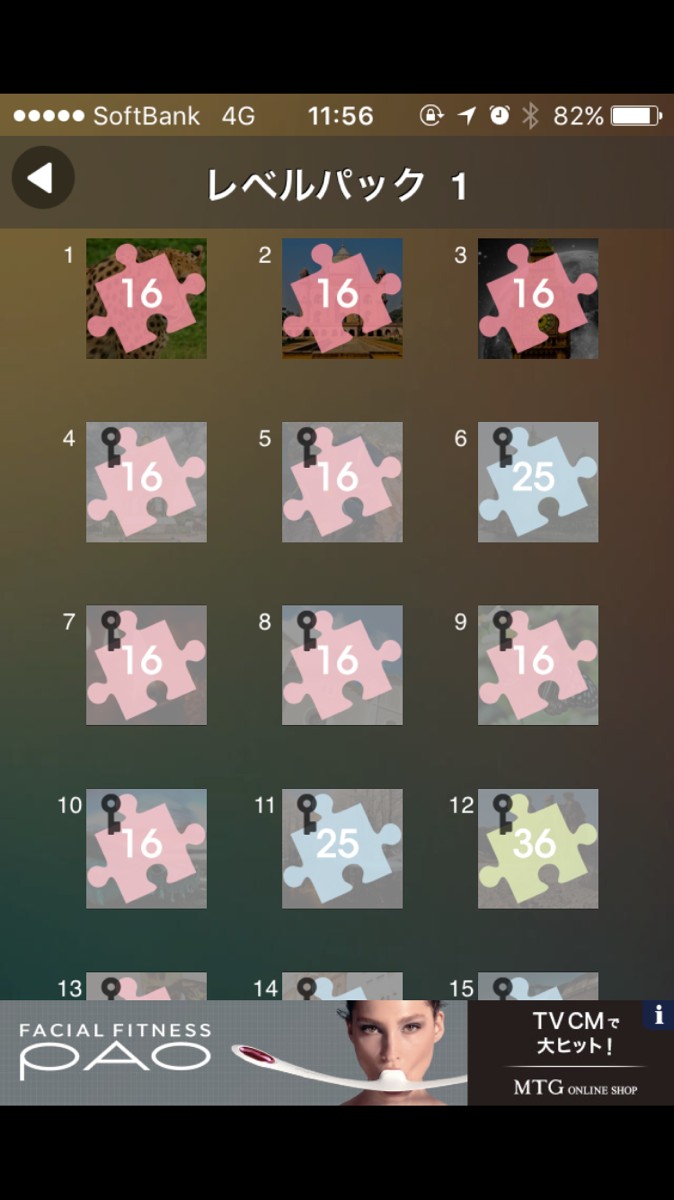Open locked 36-piece puzzle level 12
The image size is (674, 1200).
[538, 848]
